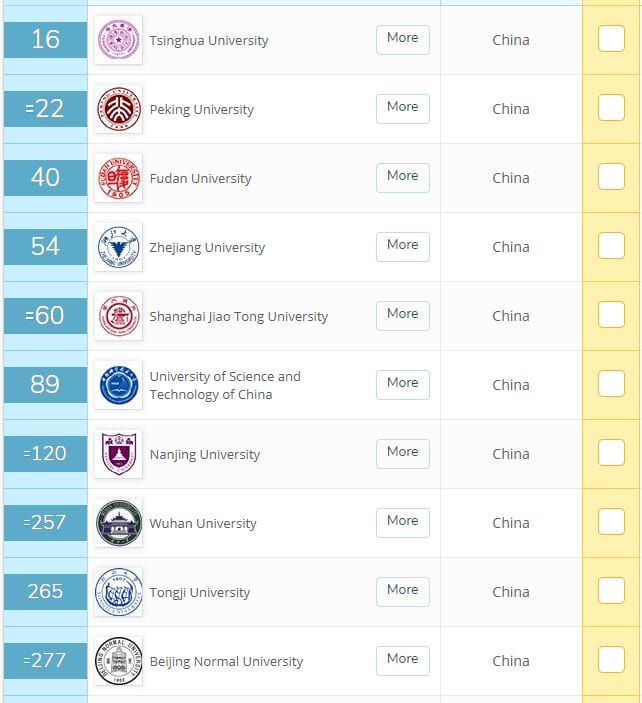Check the compare box for Tsinghua University
Viewport: 642px width, 703px height.
[x=612, y=39]
